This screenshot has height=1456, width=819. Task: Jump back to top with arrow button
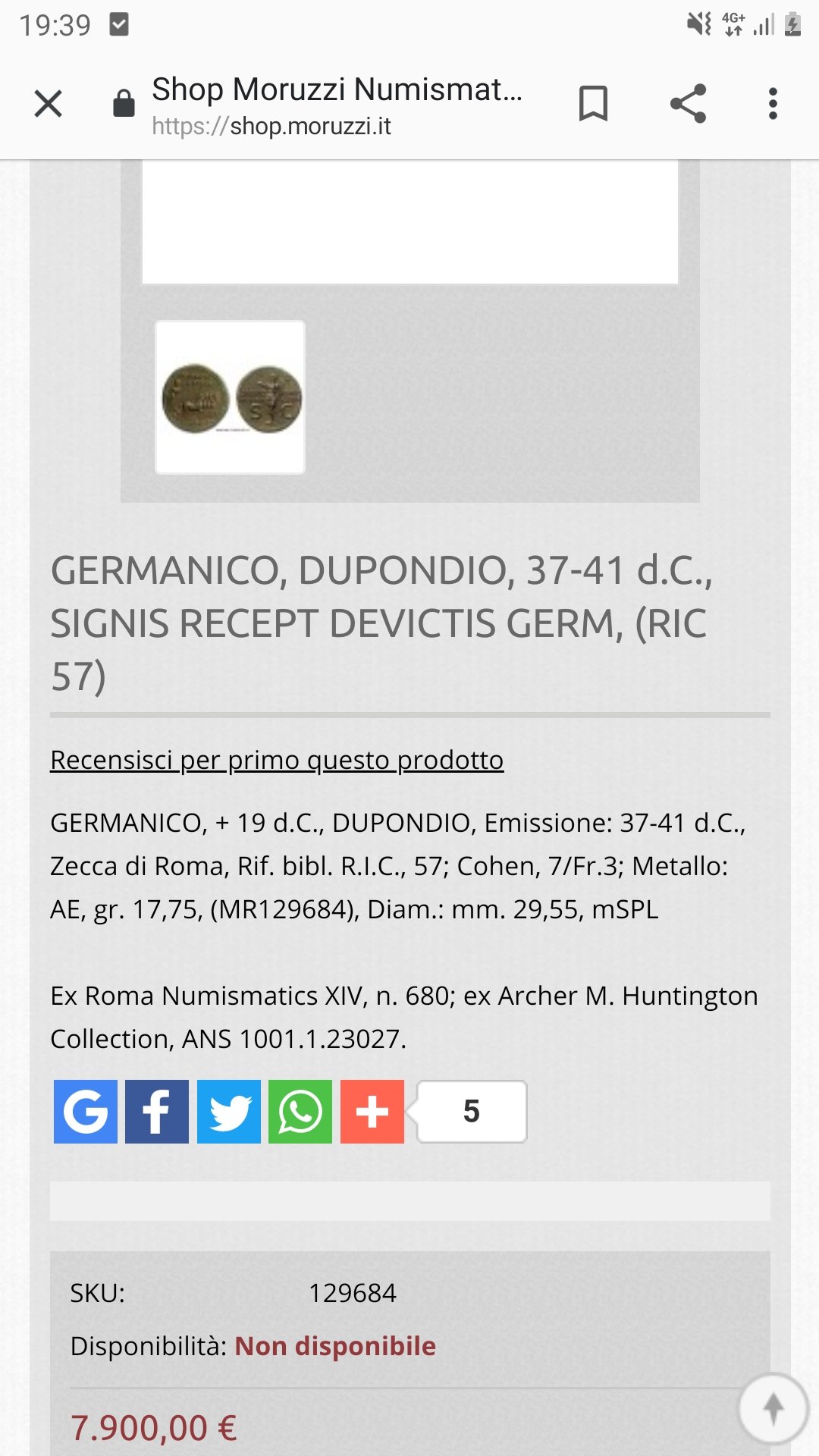pos(773,1408)
